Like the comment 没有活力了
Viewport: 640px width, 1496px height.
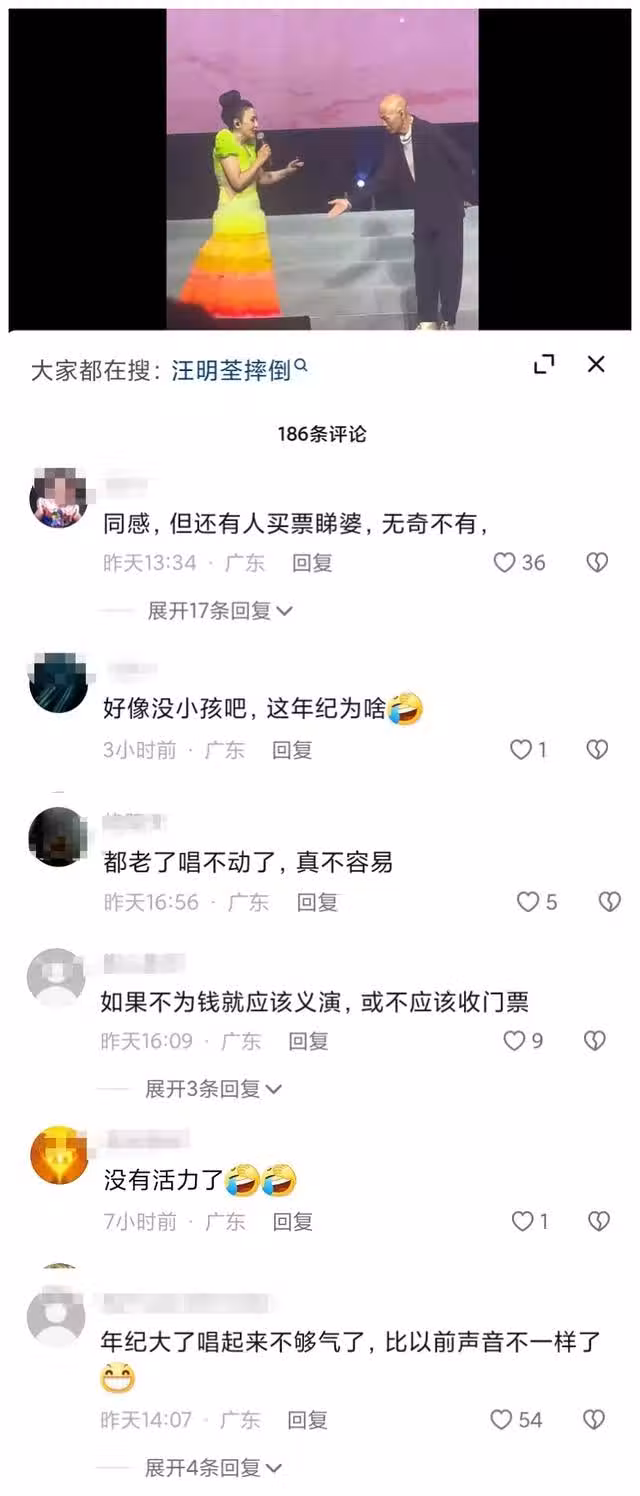click(522, 1221)
